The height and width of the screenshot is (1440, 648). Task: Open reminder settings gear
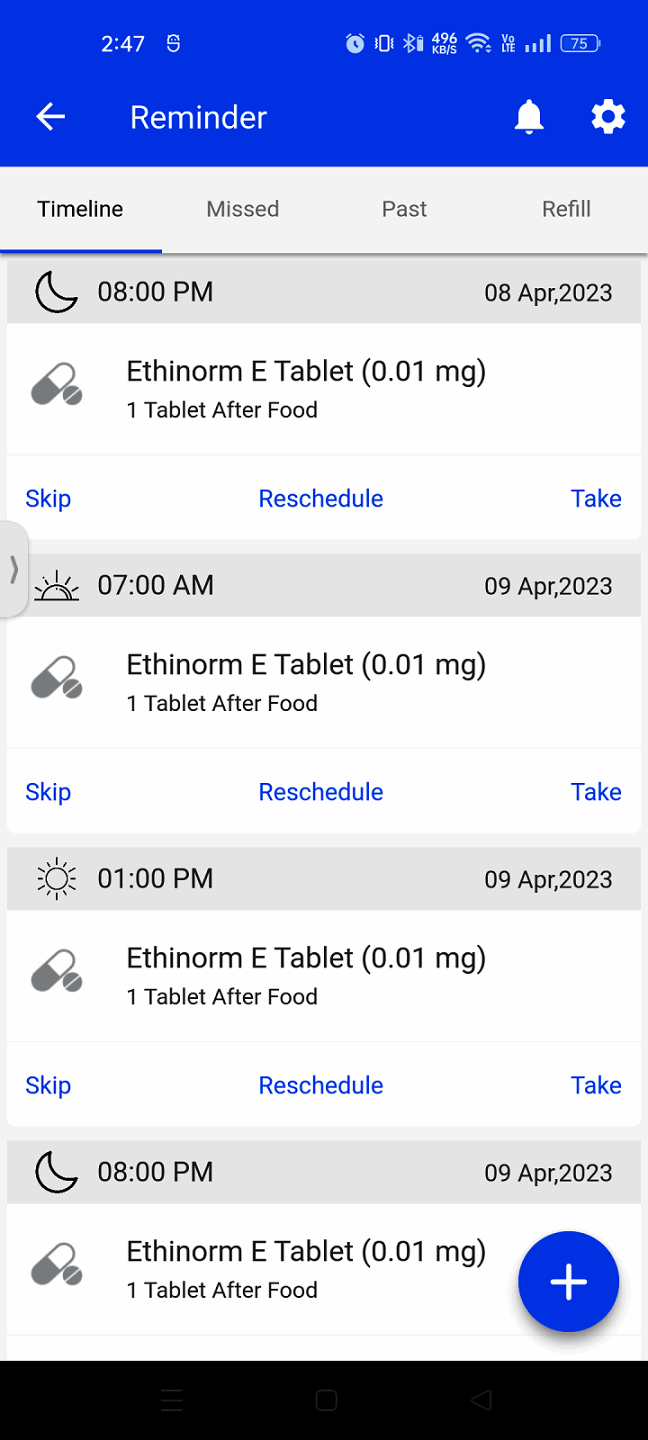point(608,117)
